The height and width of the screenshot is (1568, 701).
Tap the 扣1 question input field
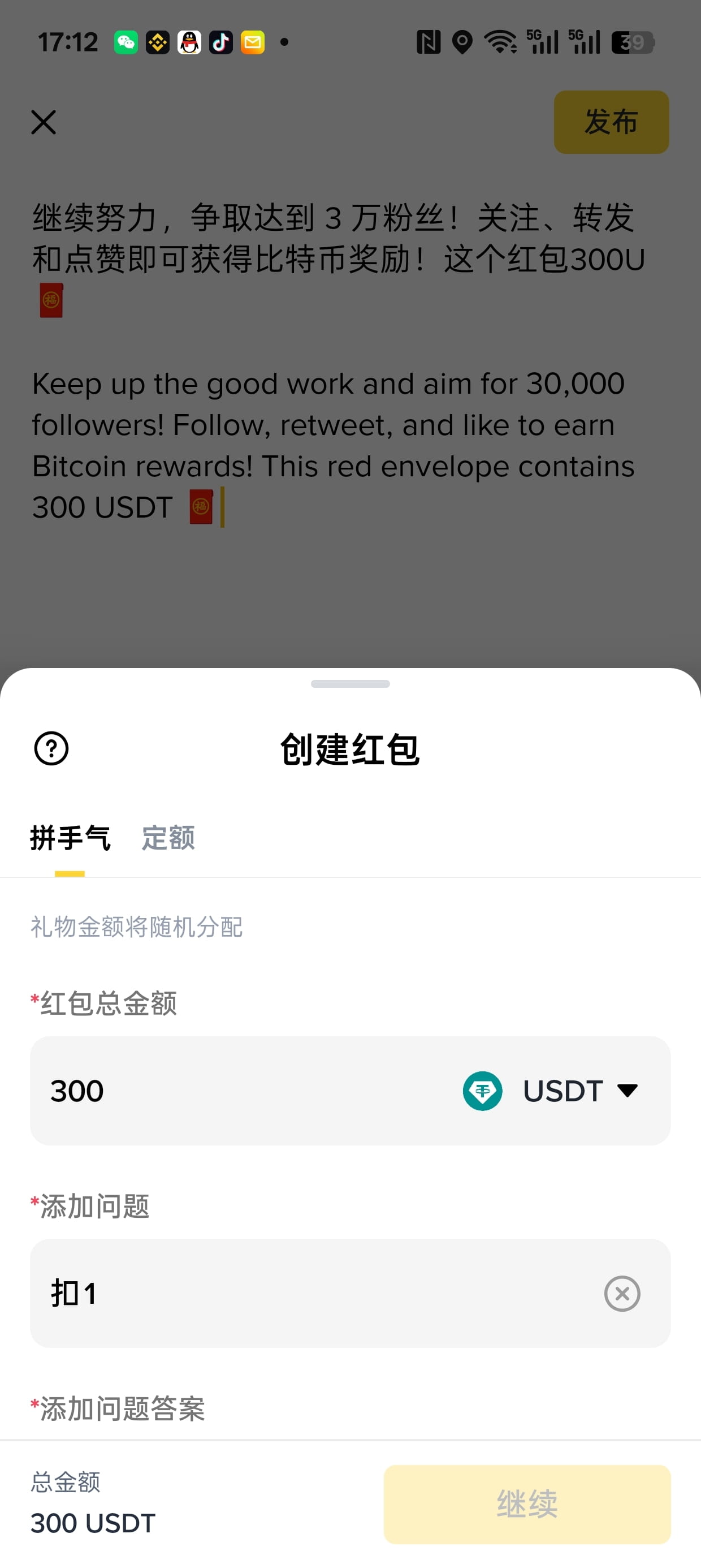244,1294
